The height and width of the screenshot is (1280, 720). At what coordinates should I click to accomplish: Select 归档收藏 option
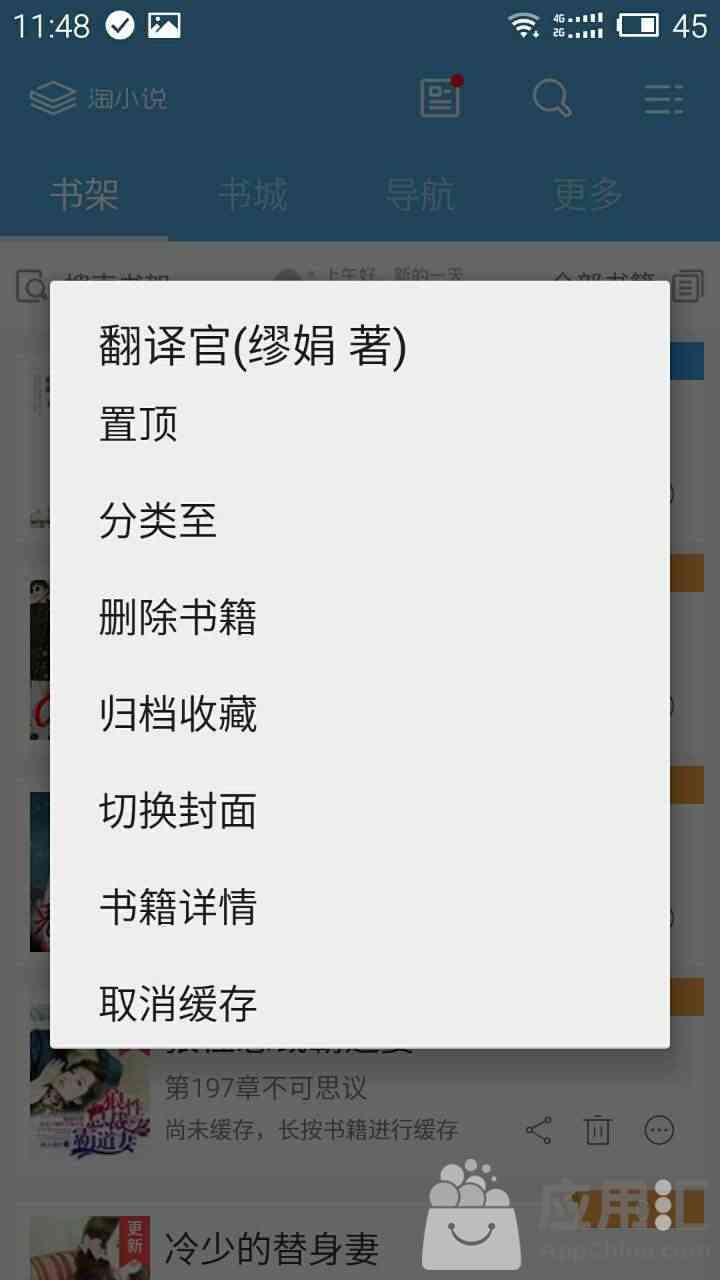click(360, 714)
